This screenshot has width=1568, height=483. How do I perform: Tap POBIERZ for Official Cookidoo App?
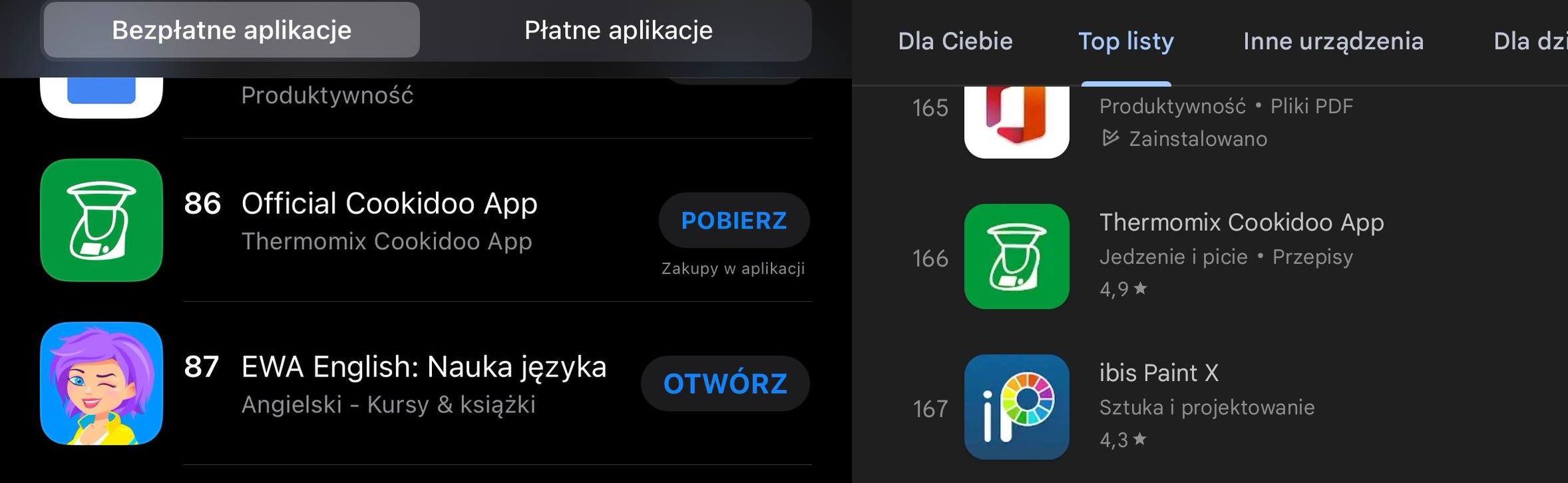click(x=733, y=221)
